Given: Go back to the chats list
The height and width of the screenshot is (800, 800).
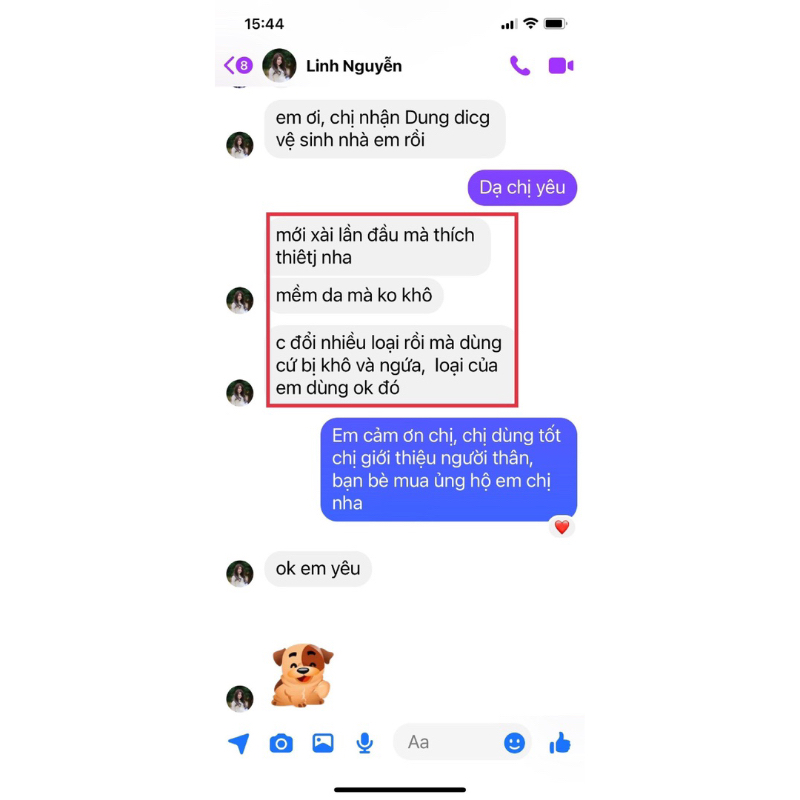Looking at the screenshot, I should pyautogui.click(x=237, y=66).
